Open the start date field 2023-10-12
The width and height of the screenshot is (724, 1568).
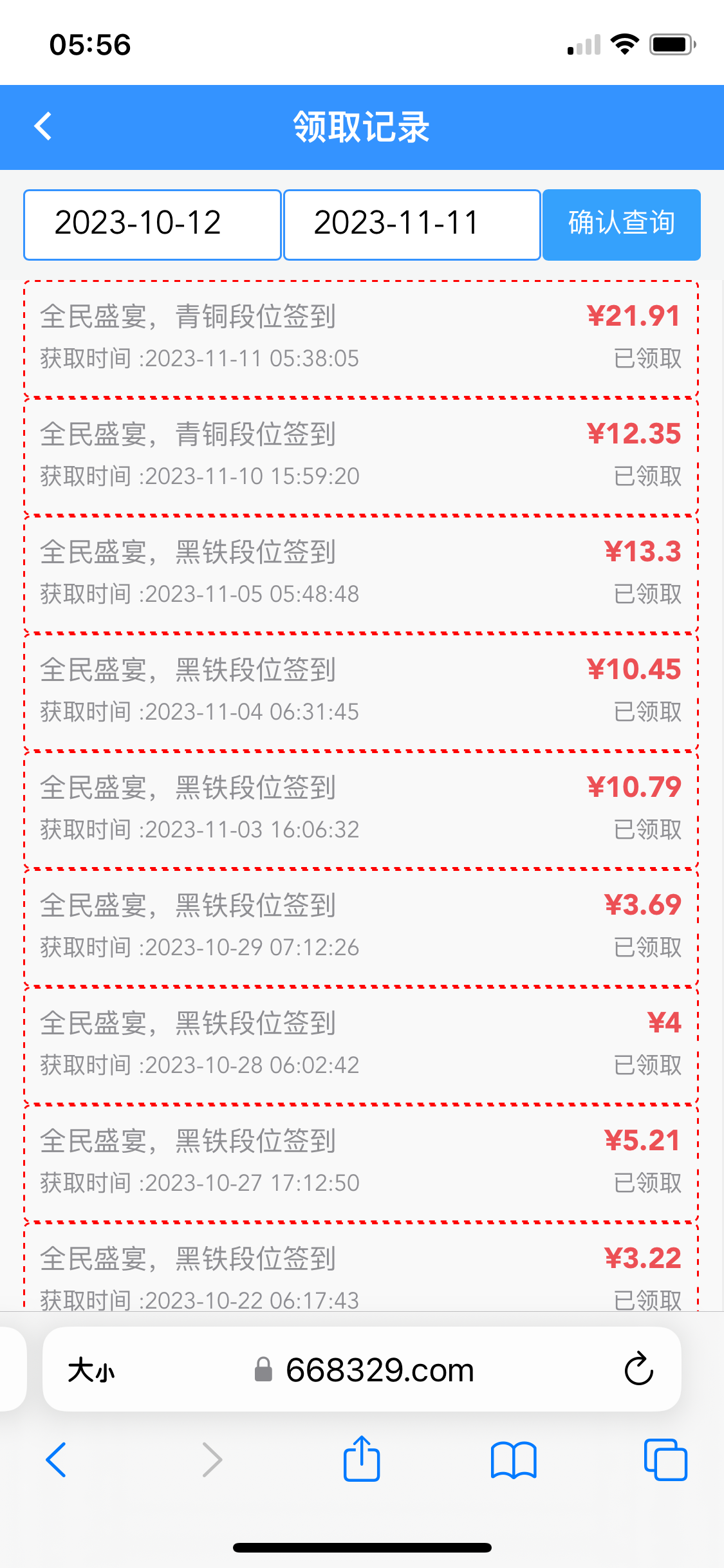pyautogui.click(x=153, y=225)
